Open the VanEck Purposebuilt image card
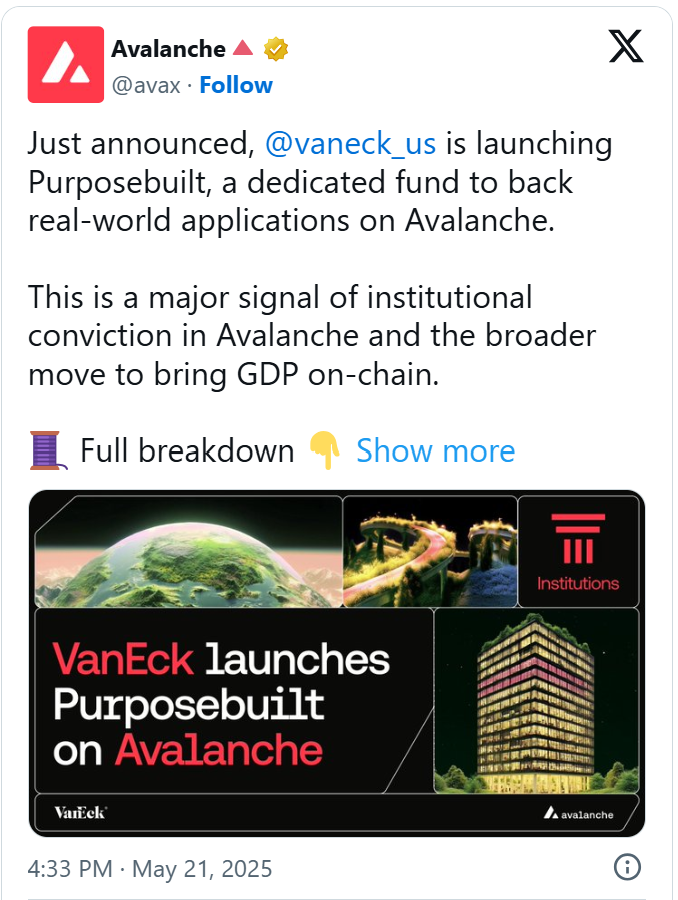The image size is (678, 900). 337,662
